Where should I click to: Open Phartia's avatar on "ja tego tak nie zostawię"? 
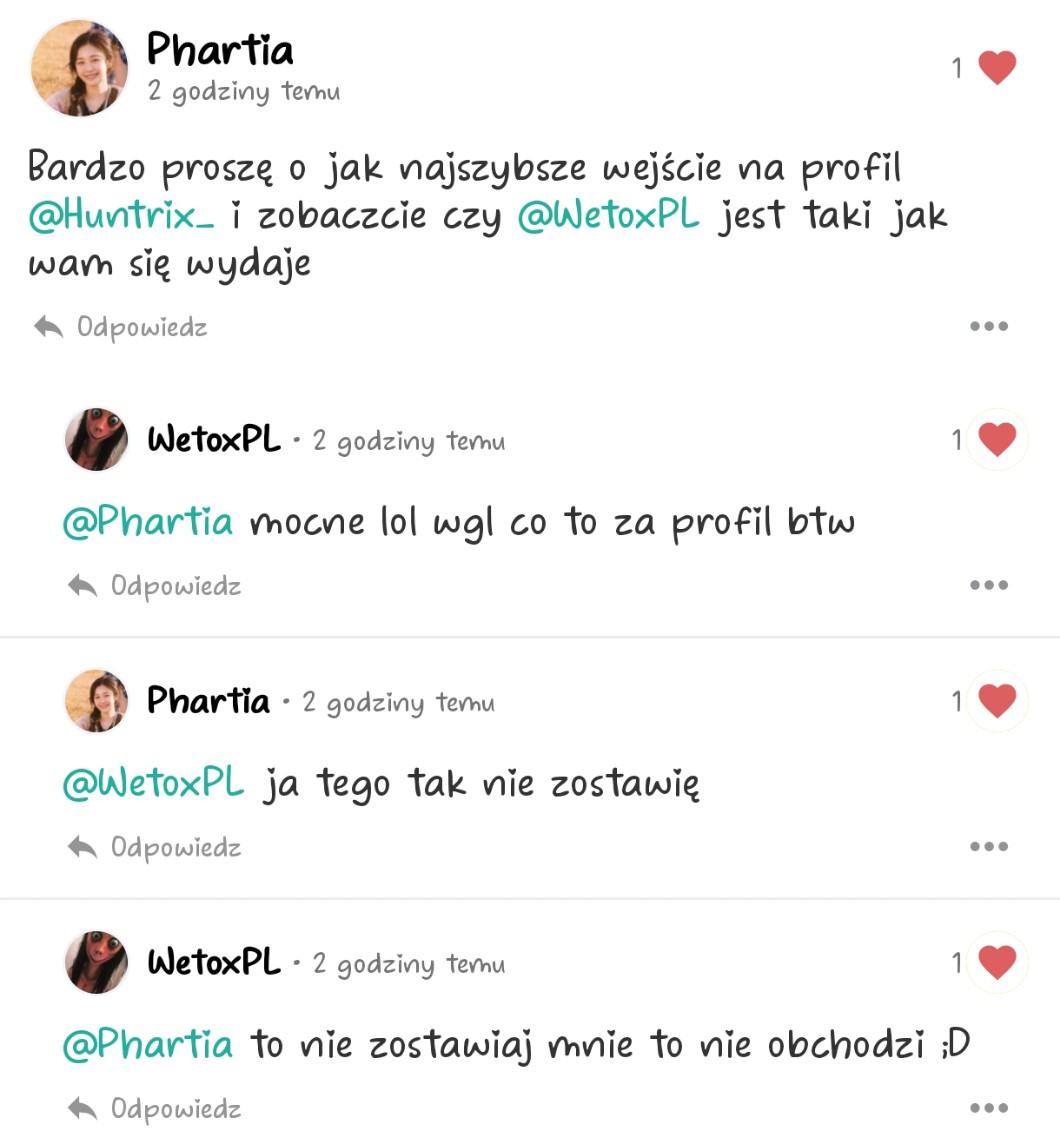pos(97,701)
